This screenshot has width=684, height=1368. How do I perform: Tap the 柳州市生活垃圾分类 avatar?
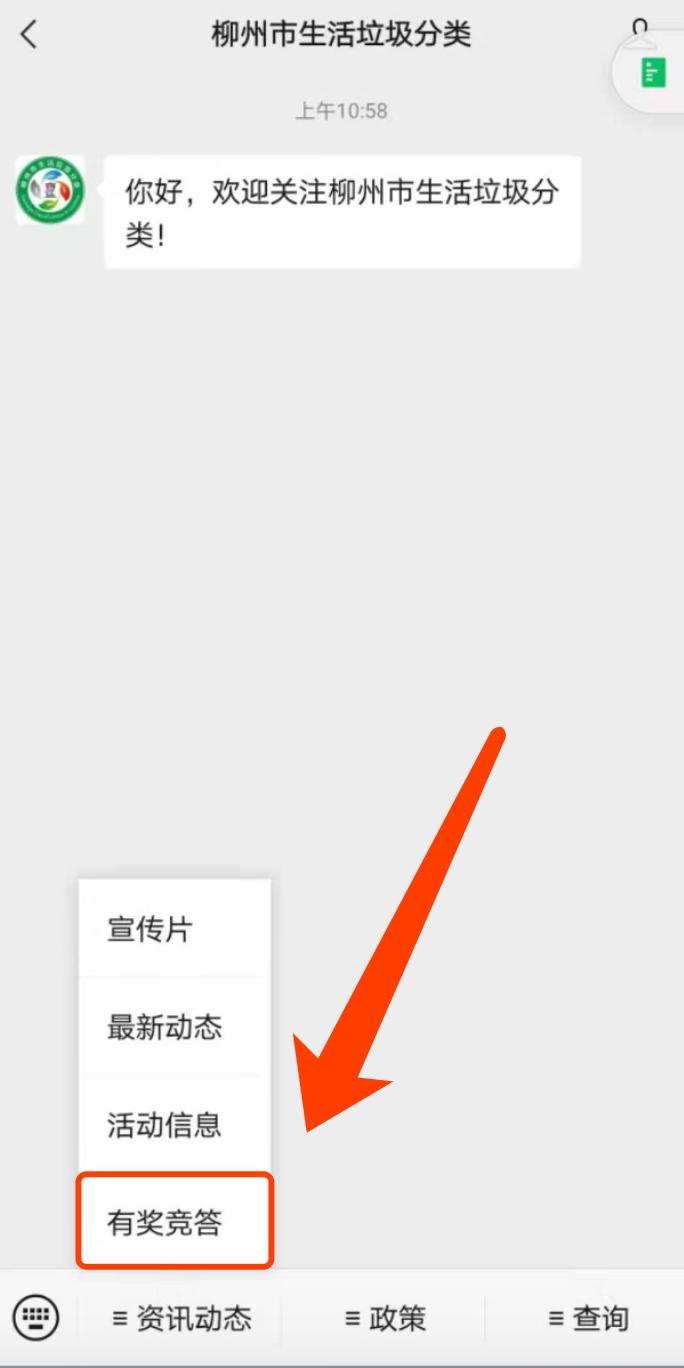[50, 190]
